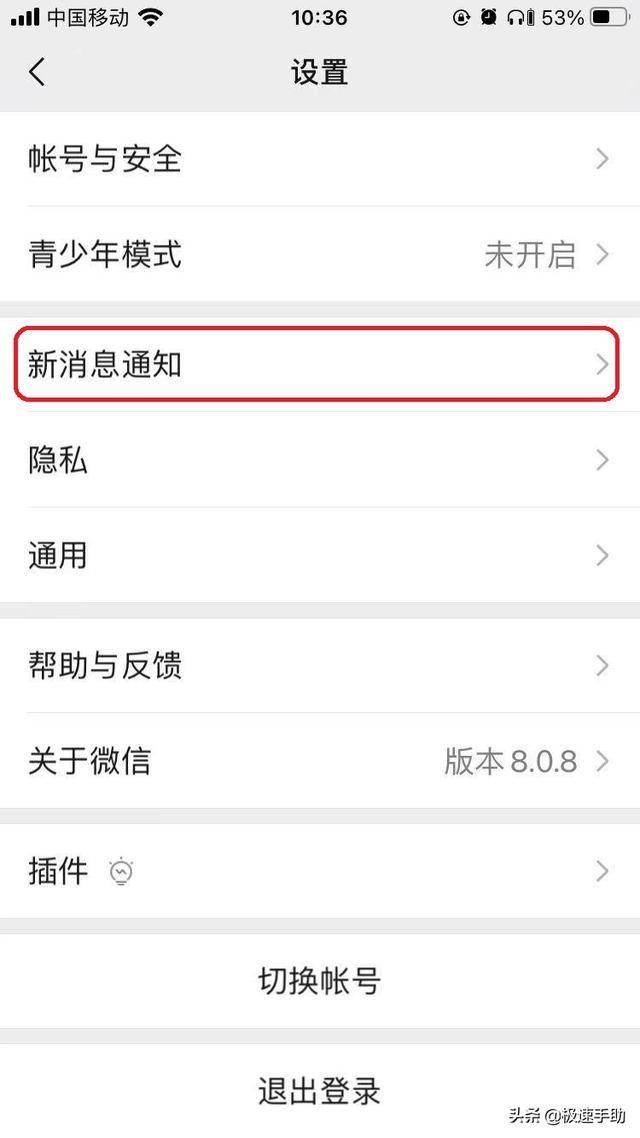This screenshot has height=1138, width=640.
Task: Open 新消息通知 settings
Action: pos(320,365)
